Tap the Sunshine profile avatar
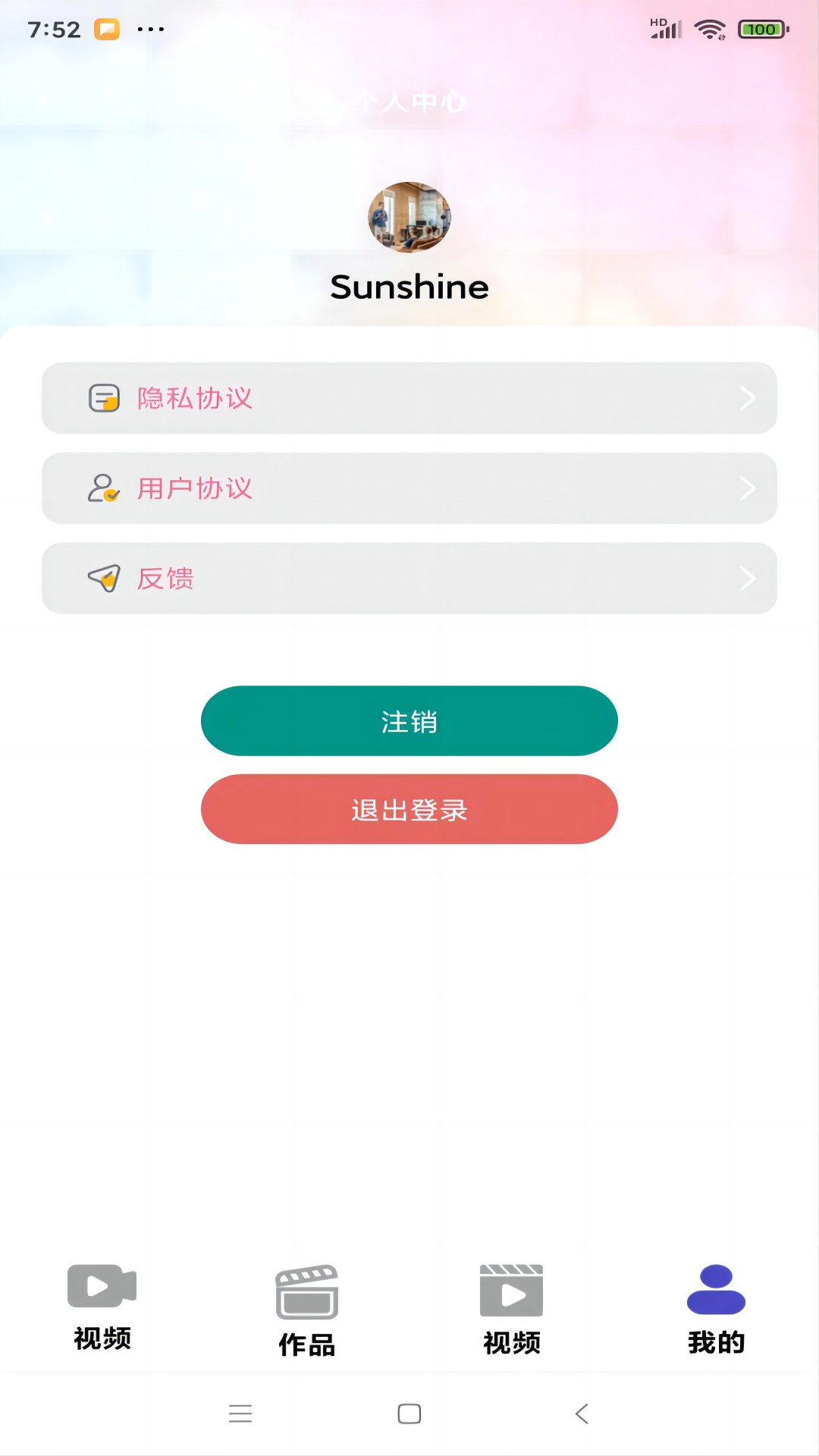This screenshot has width=819, height=1456. point(409,218)
